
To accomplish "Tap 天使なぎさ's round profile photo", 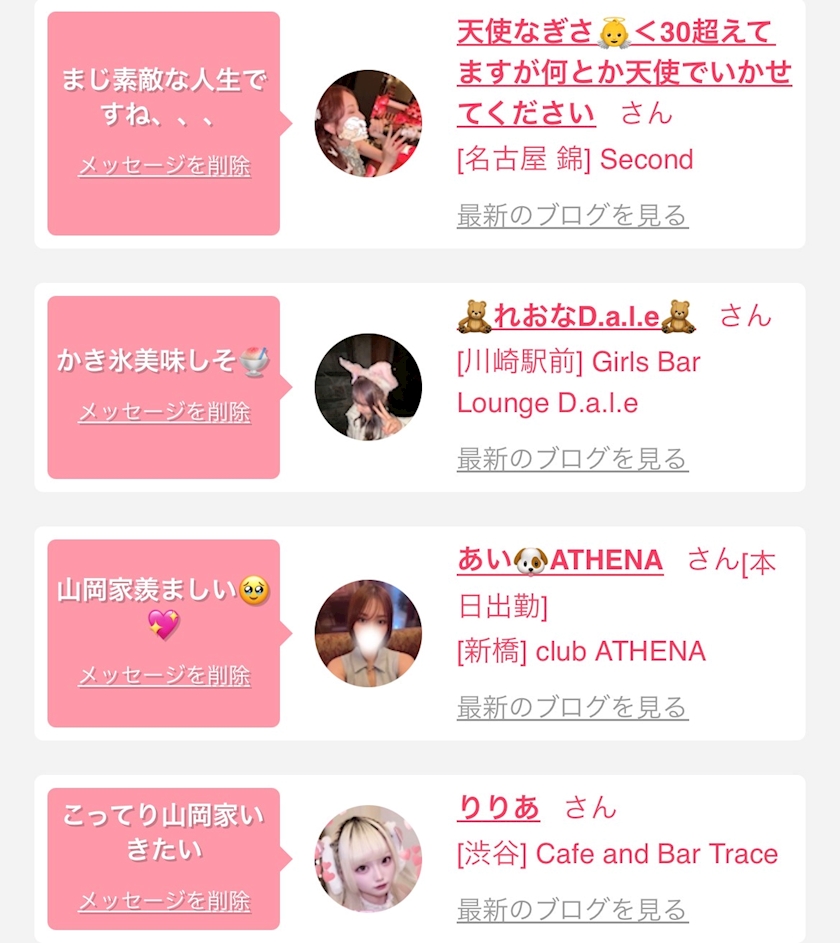I will 369,123.
